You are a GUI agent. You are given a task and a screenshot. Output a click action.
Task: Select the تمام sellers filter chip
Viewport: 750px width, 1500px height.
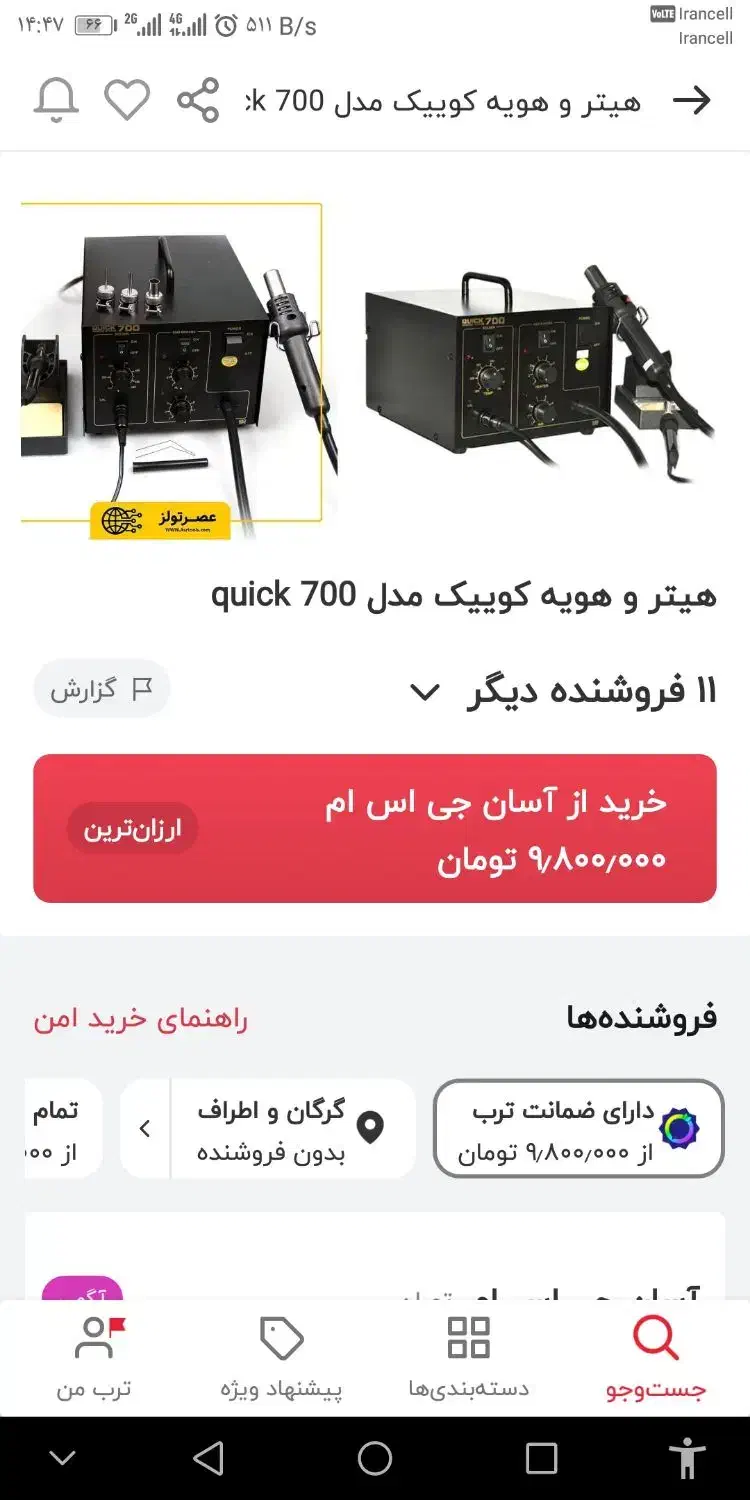[x=60, y=1128]
